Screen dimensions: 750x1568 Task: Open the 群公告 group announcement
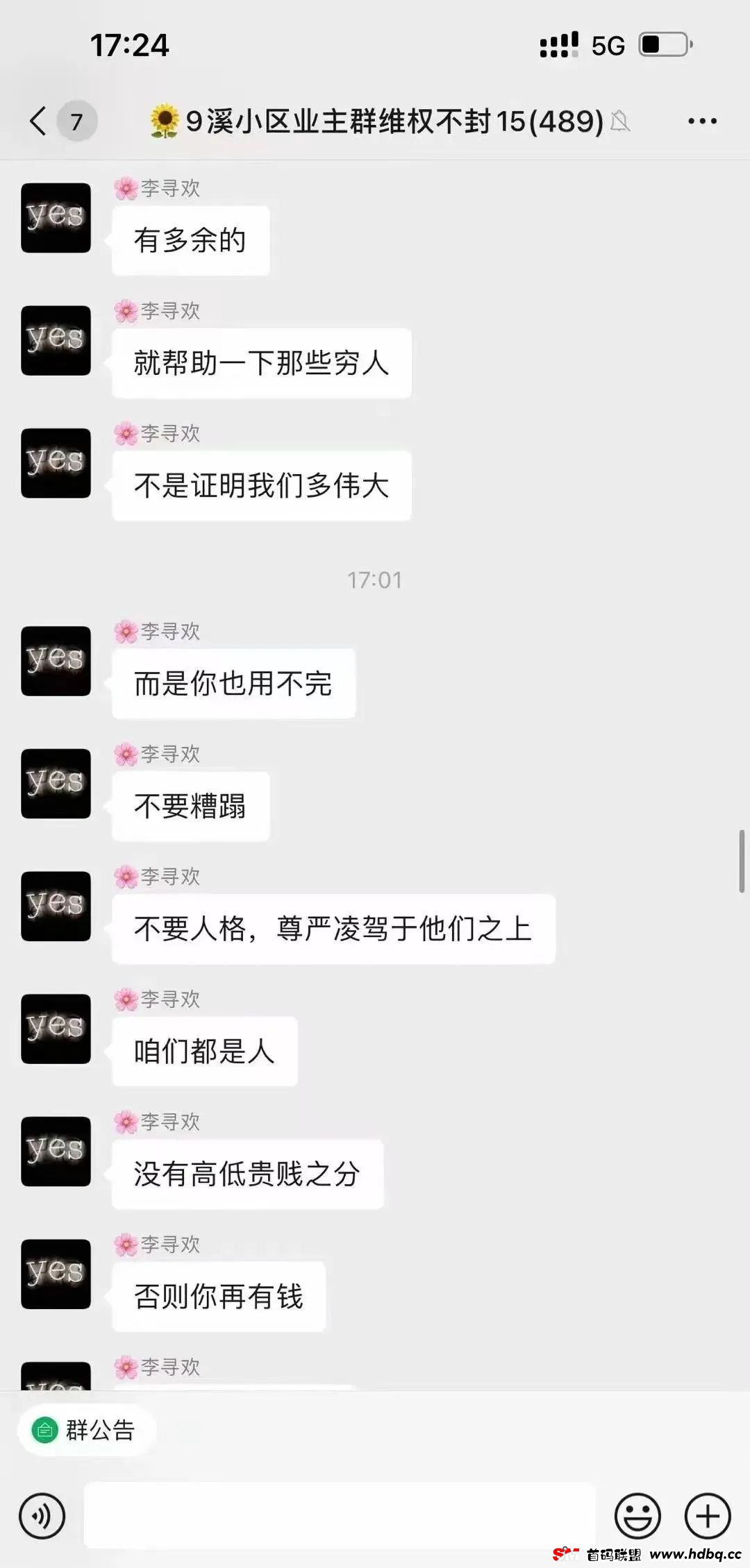tap(86, 1431)
